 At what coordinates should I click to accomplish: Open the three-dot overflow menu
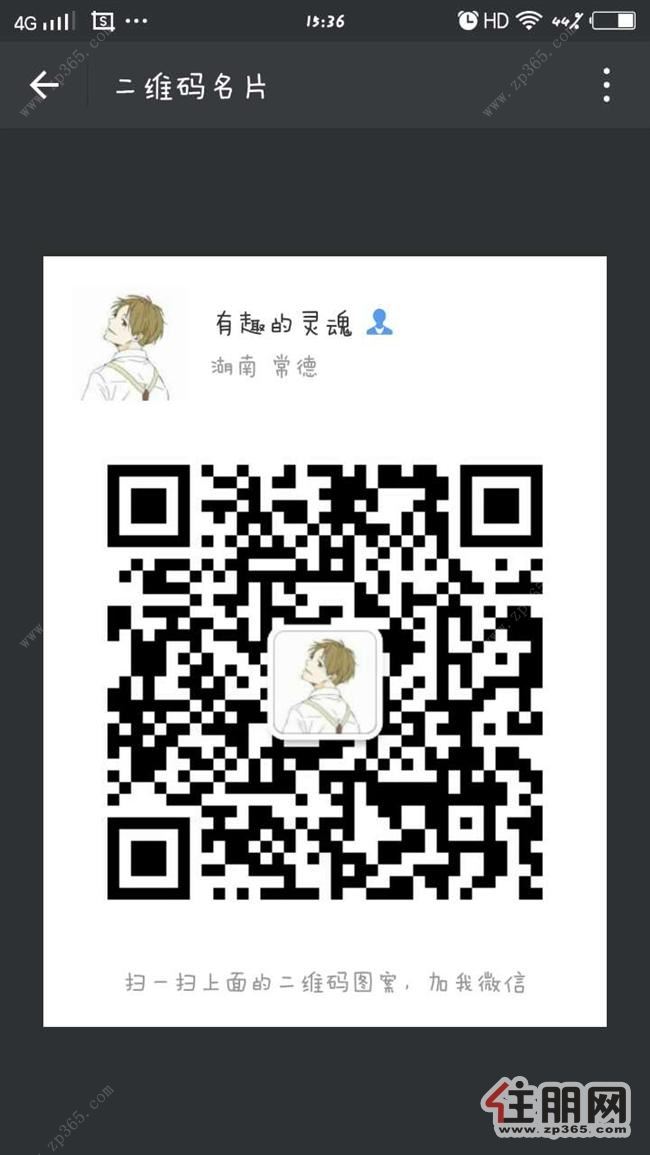point(606,86)
